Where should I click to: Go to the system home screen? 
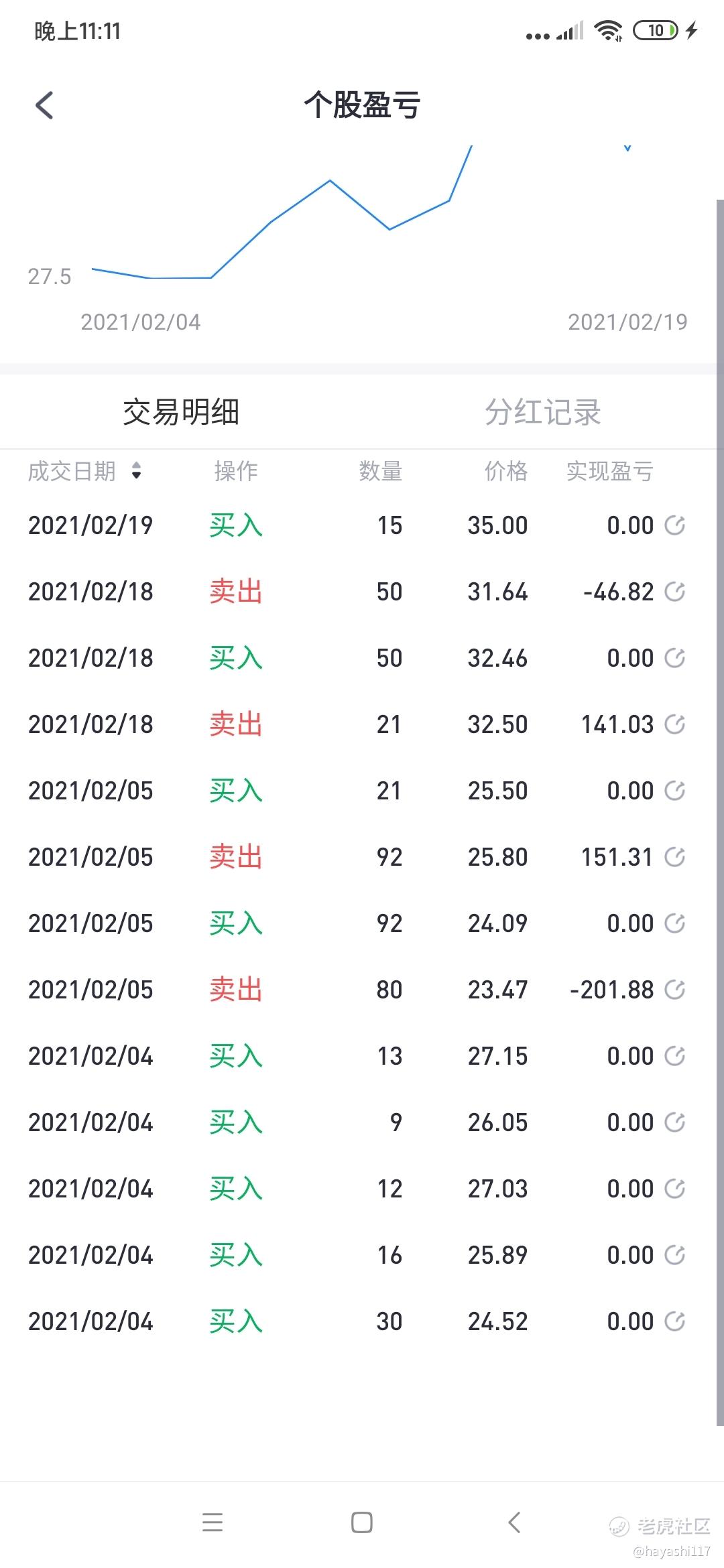tap(362, 1522)
